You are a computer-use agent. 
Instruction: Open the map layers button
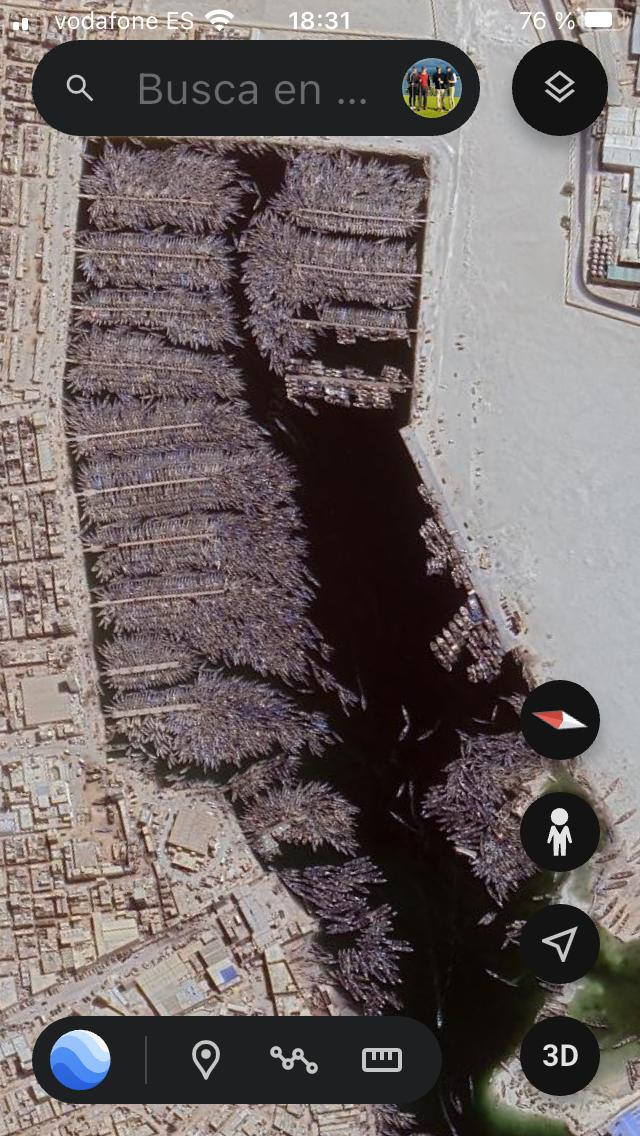(560, 88)
